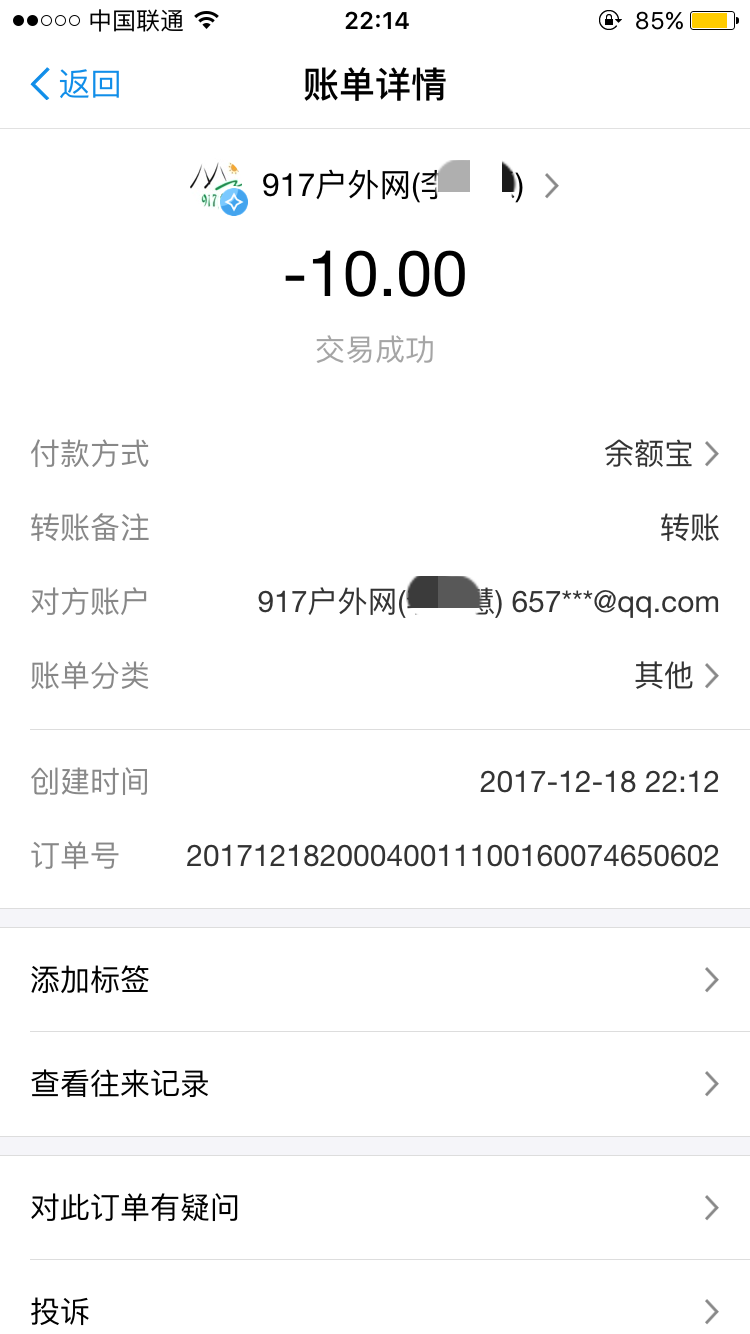Tap the blue Alipay diamond badge on the merchant logo

click(x=234, y=202)
